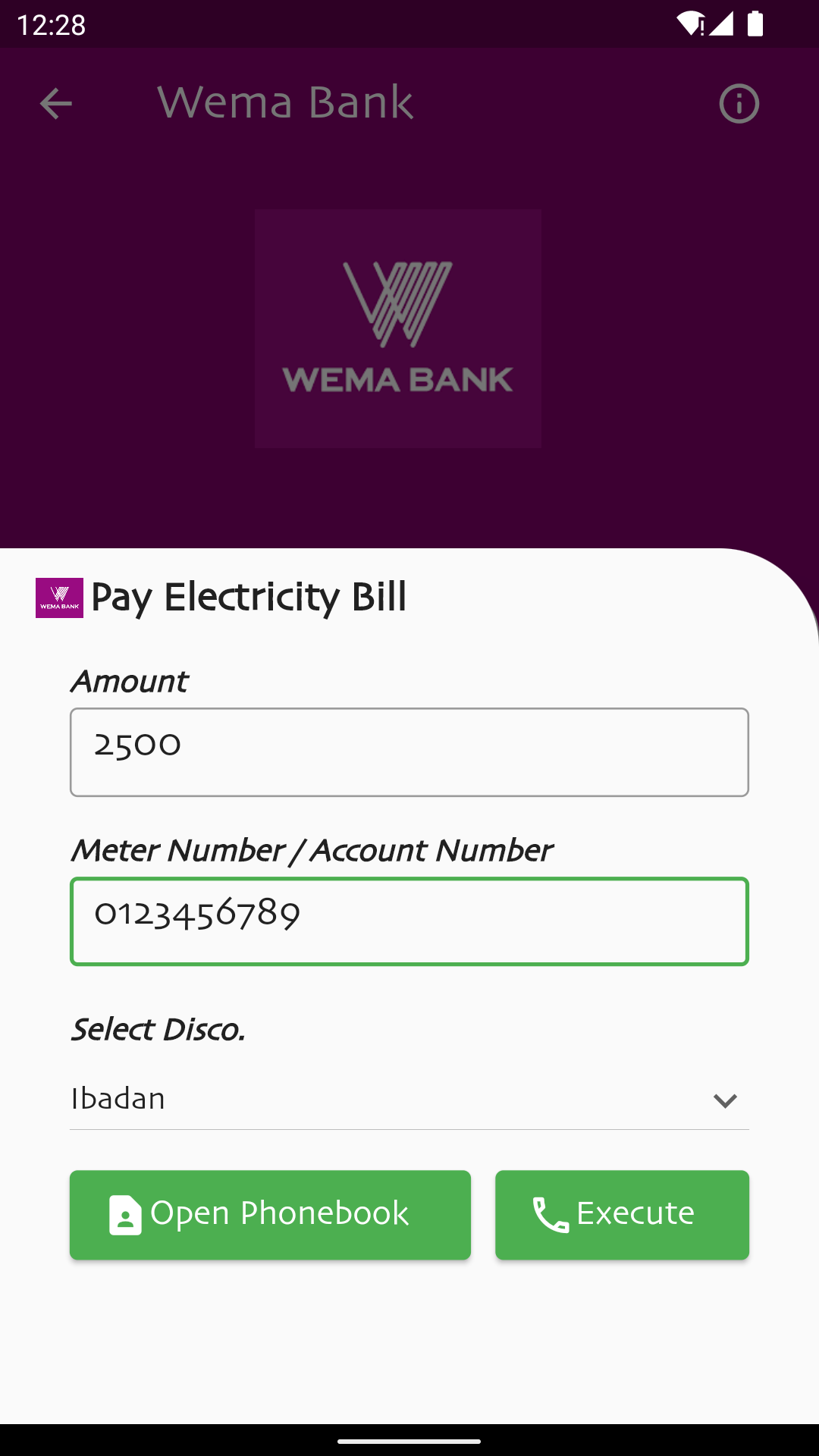
Task: Expand the Select Disco dropdown showing Ibadan
Action: coord(409,1099)
